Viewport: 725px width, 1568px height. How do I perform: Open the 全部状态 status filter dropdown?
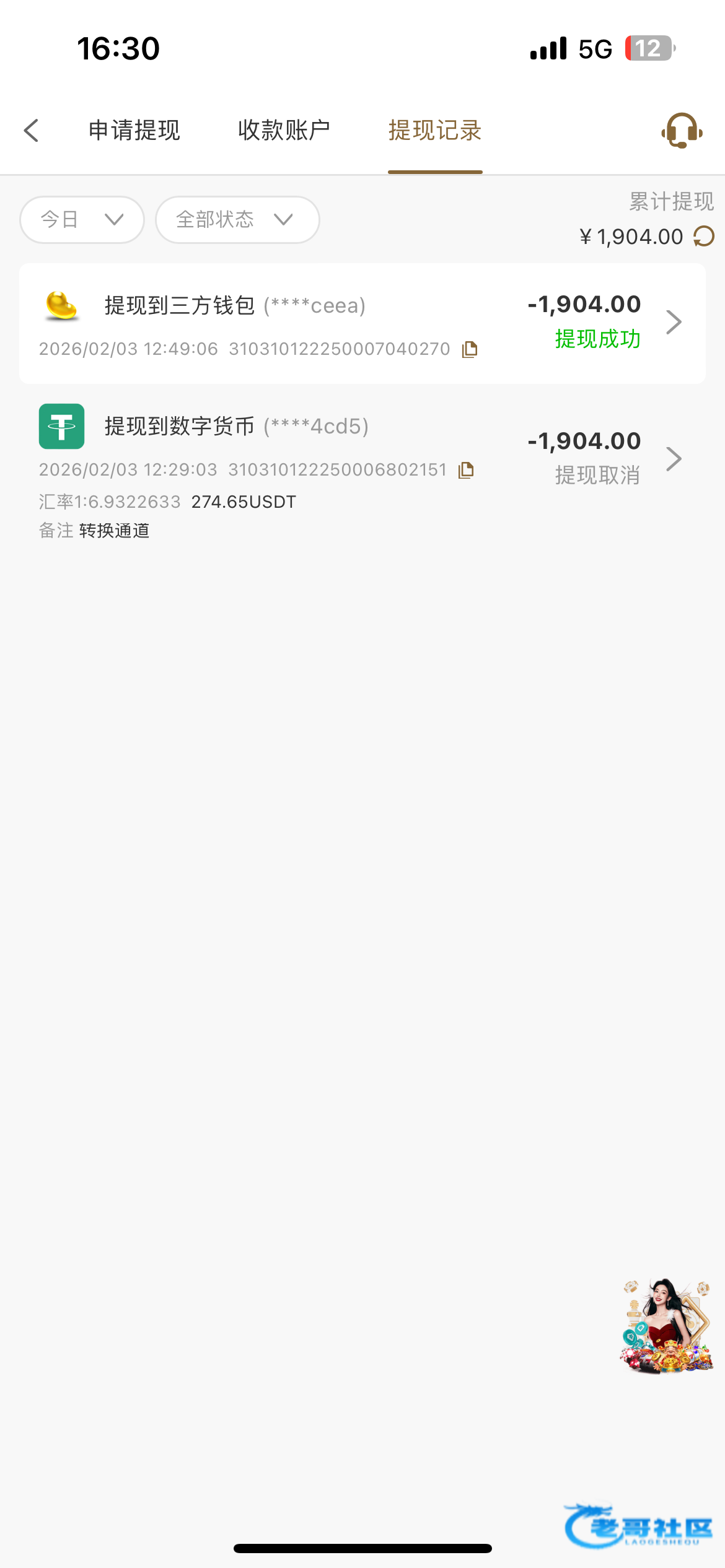click(237, 219)
